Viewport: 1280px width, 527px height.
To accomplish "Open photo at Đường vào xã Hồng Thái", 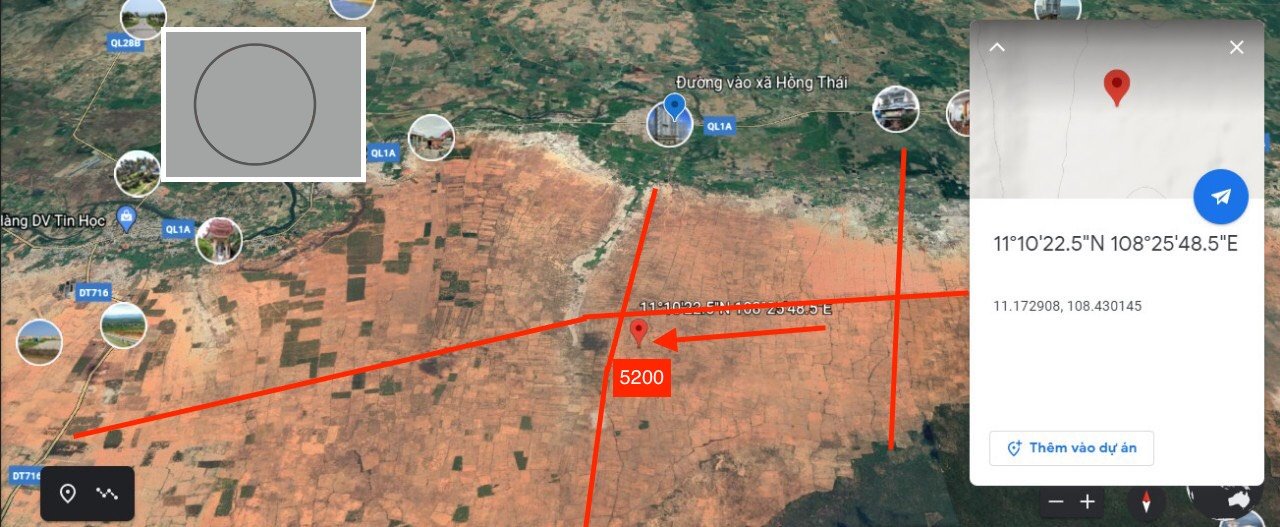I will tap(669, 124).
